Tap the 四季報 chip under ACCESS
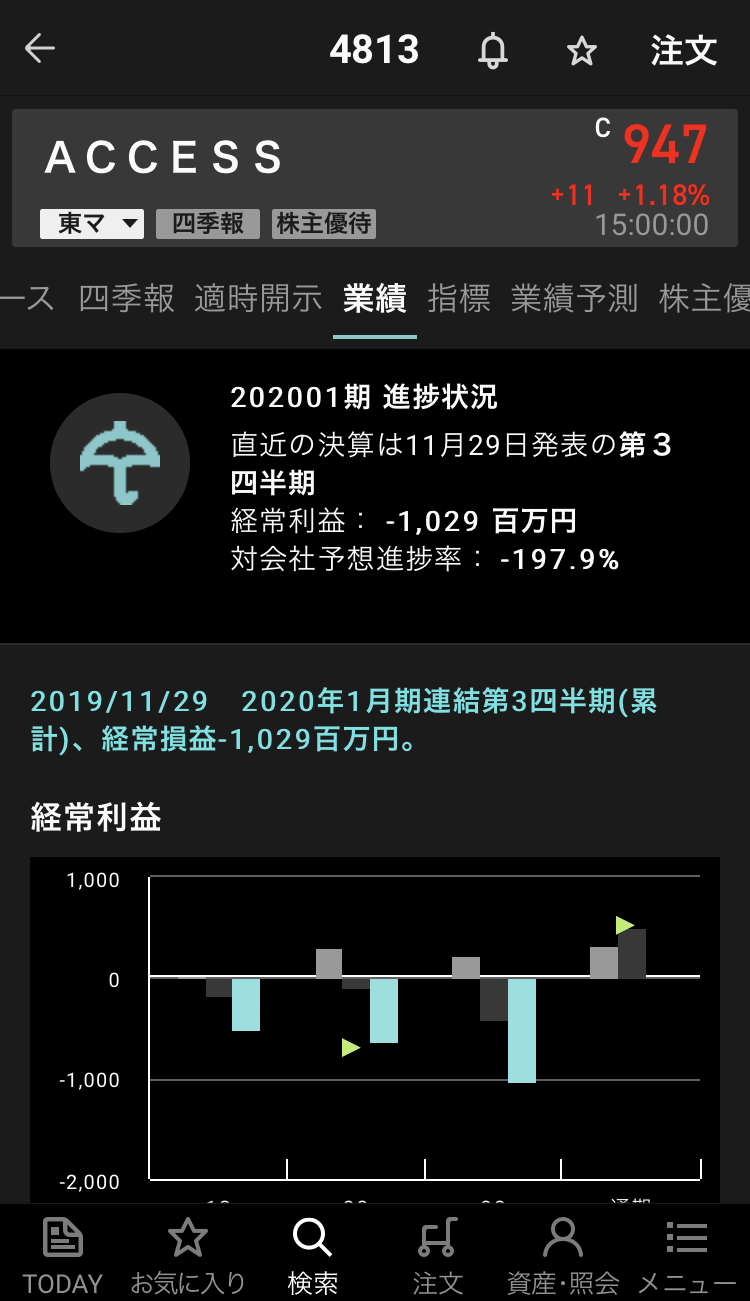 click(208, 224)
